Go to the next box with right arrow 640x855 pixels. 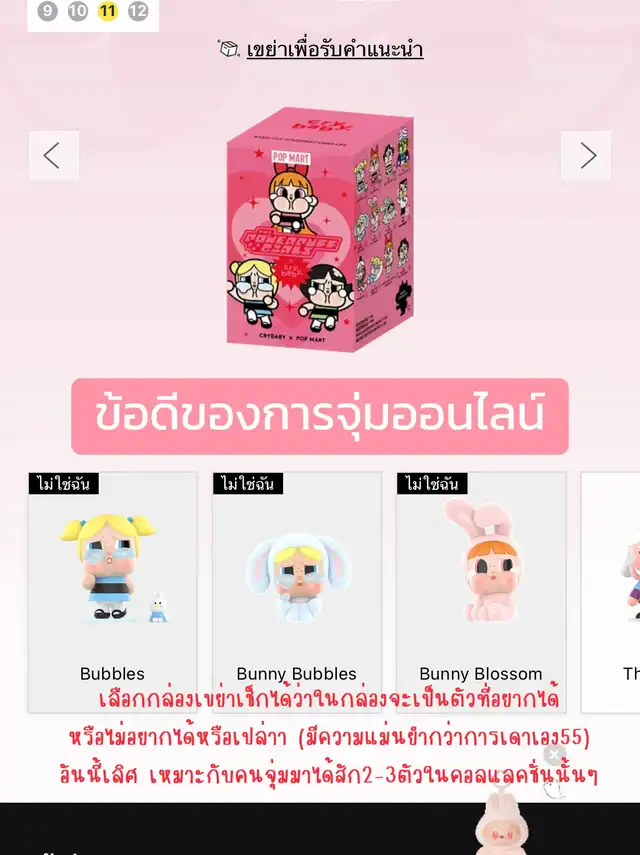pyautogui.click(x=586, y=155)
